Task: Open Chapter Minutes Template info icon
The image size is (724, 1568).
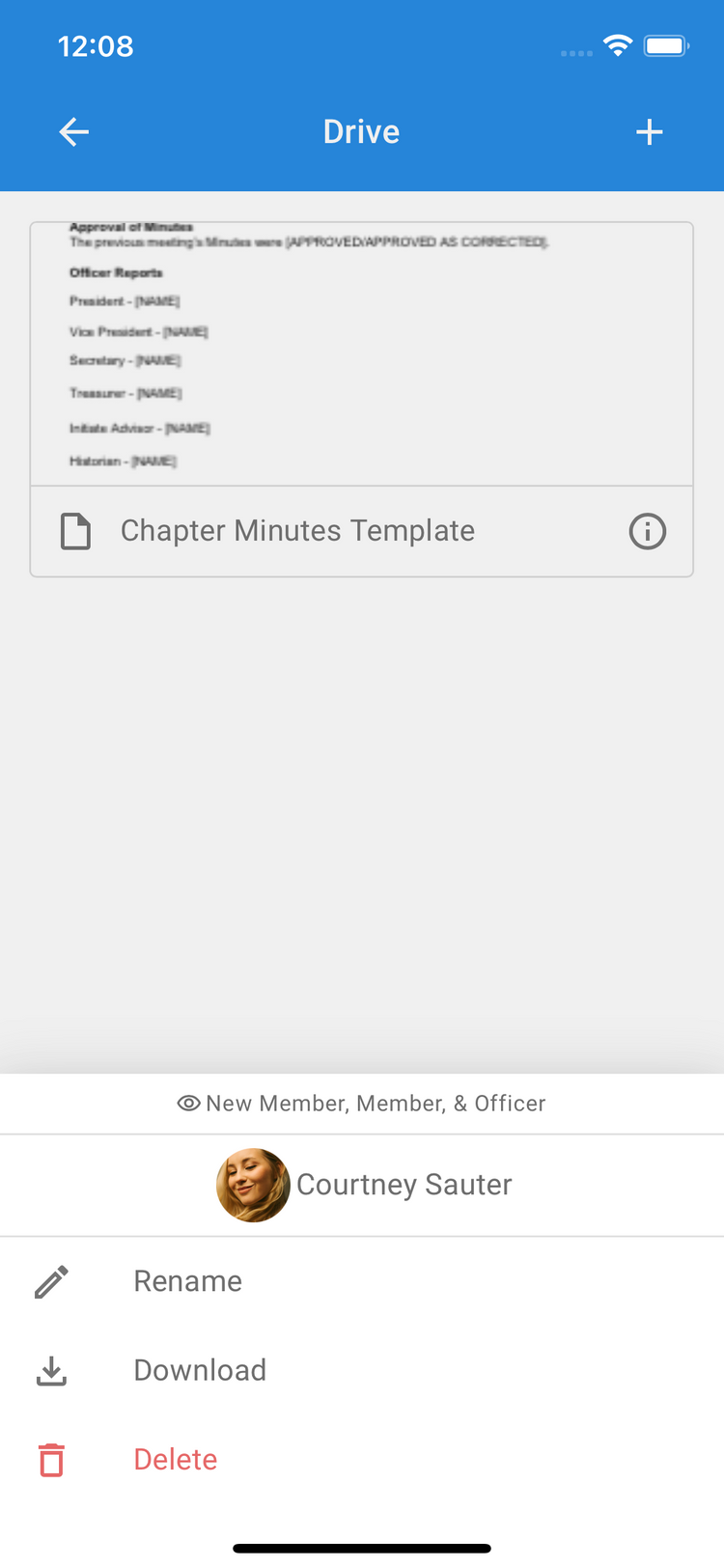Action: click(x=647, y=531)
